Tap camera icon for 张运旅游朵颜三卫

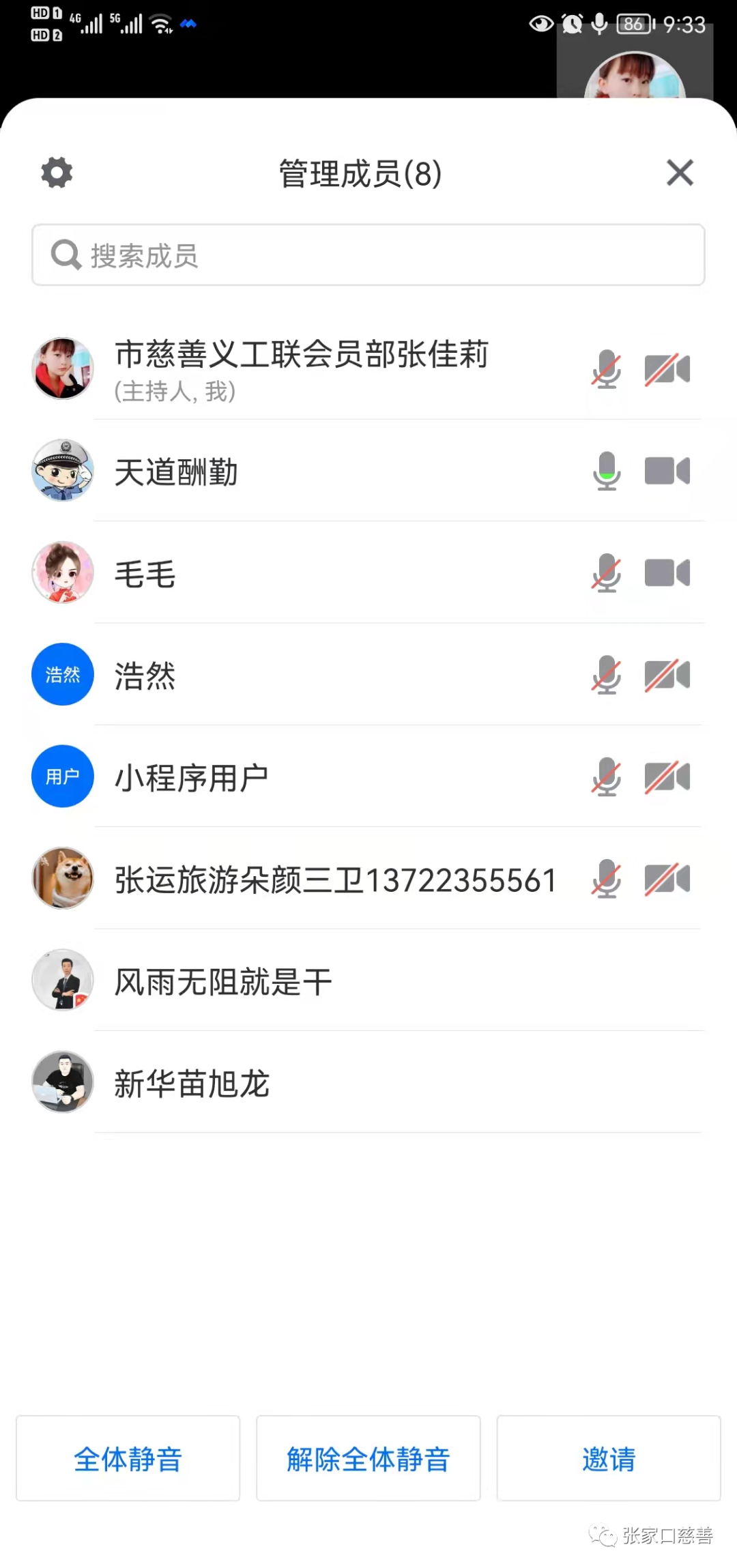pyautogui.click(x=667, y=878)
